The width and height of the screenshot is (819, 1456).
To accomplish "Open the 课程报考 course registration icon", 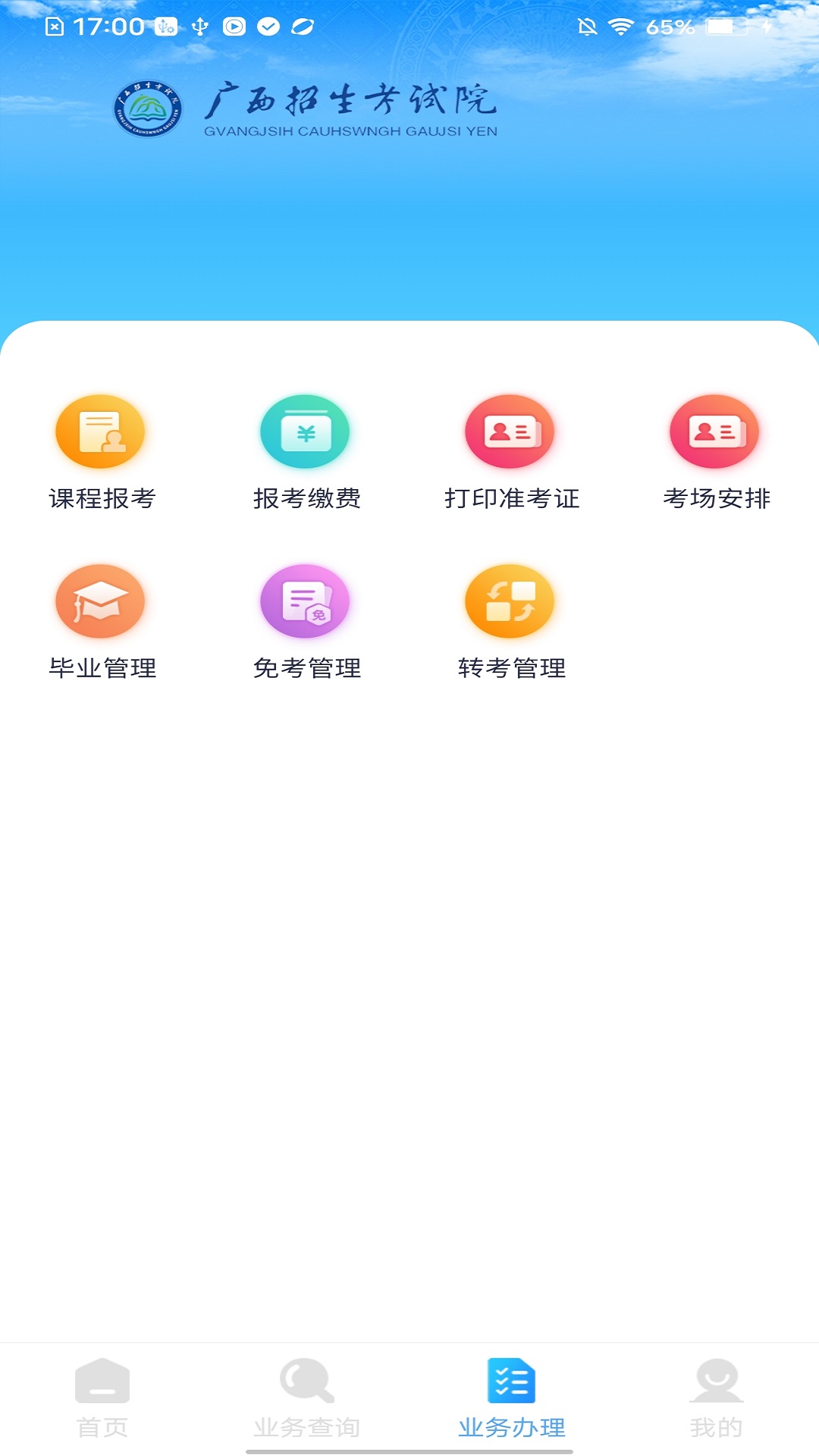I will click(x=99, y=432).
